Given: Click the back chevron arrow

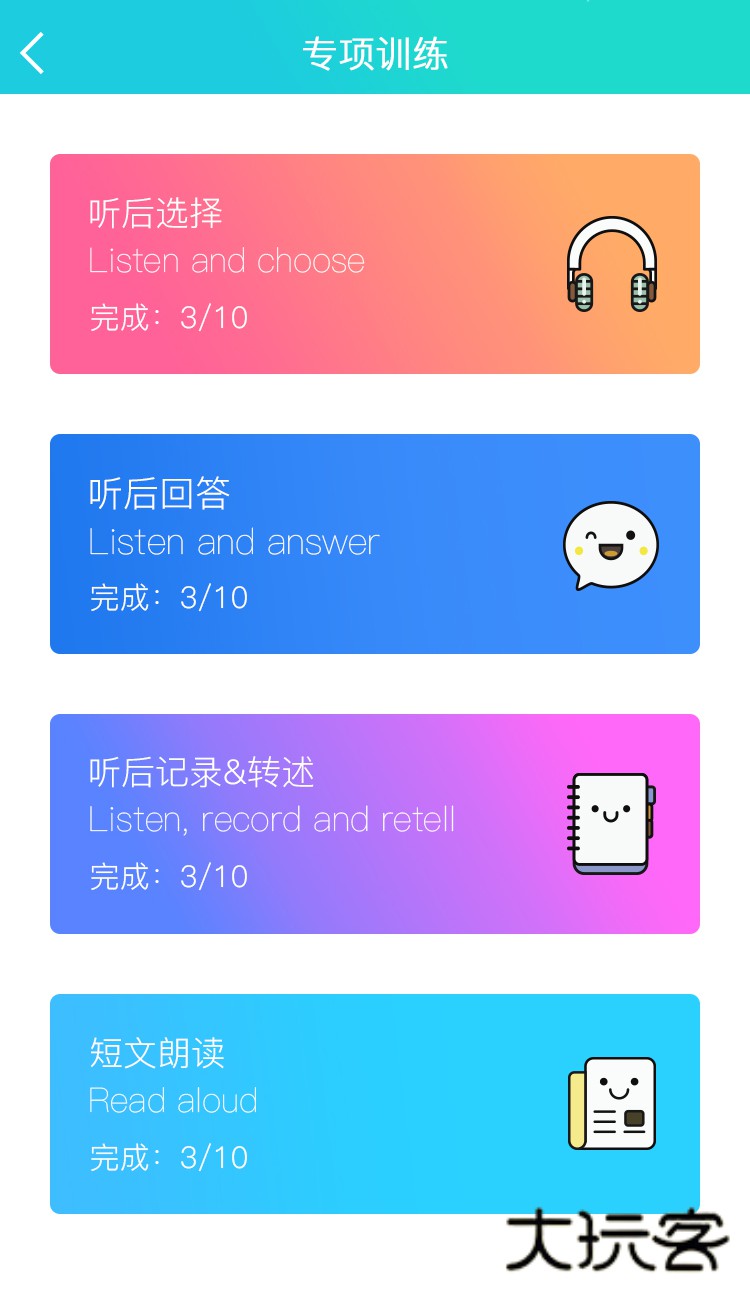Looking at the screenshot, I should click(x=34, y=52).
